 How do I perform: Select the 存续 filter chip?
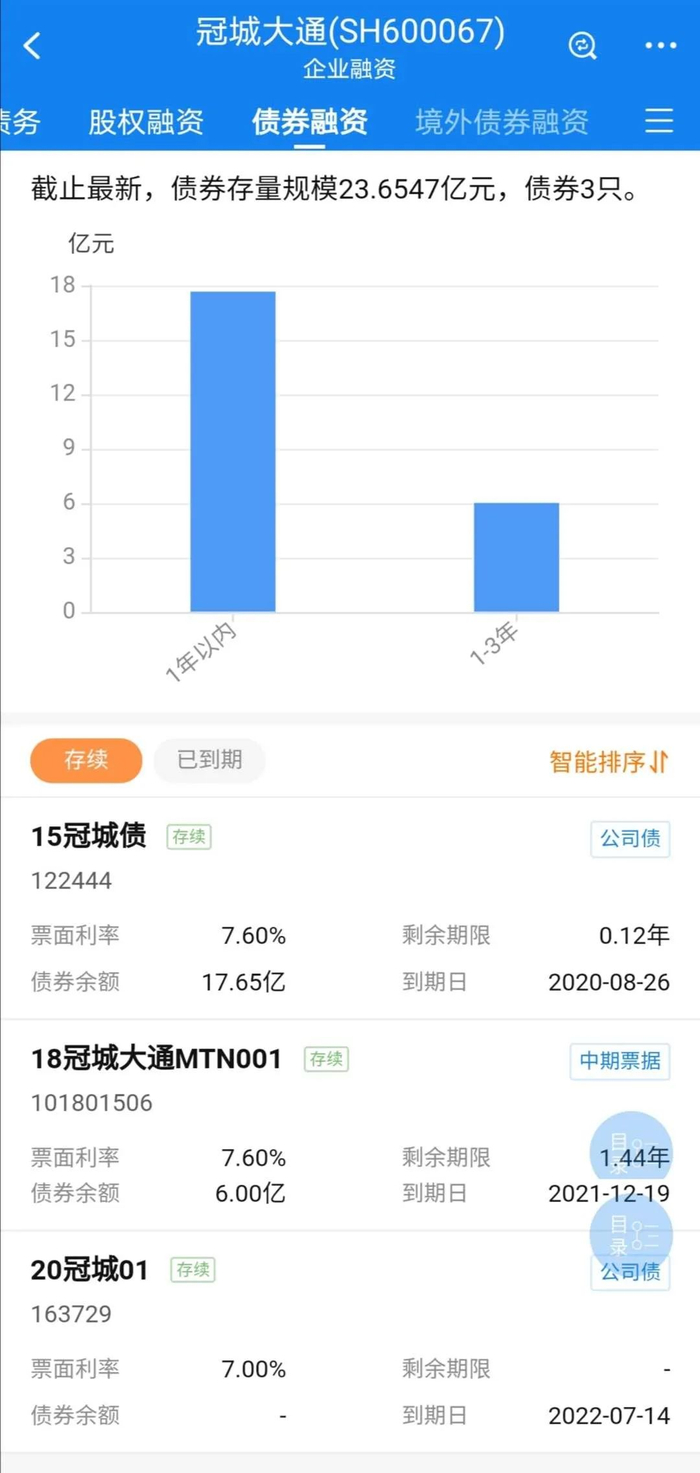pyautogui.click(x=86, y=761)
